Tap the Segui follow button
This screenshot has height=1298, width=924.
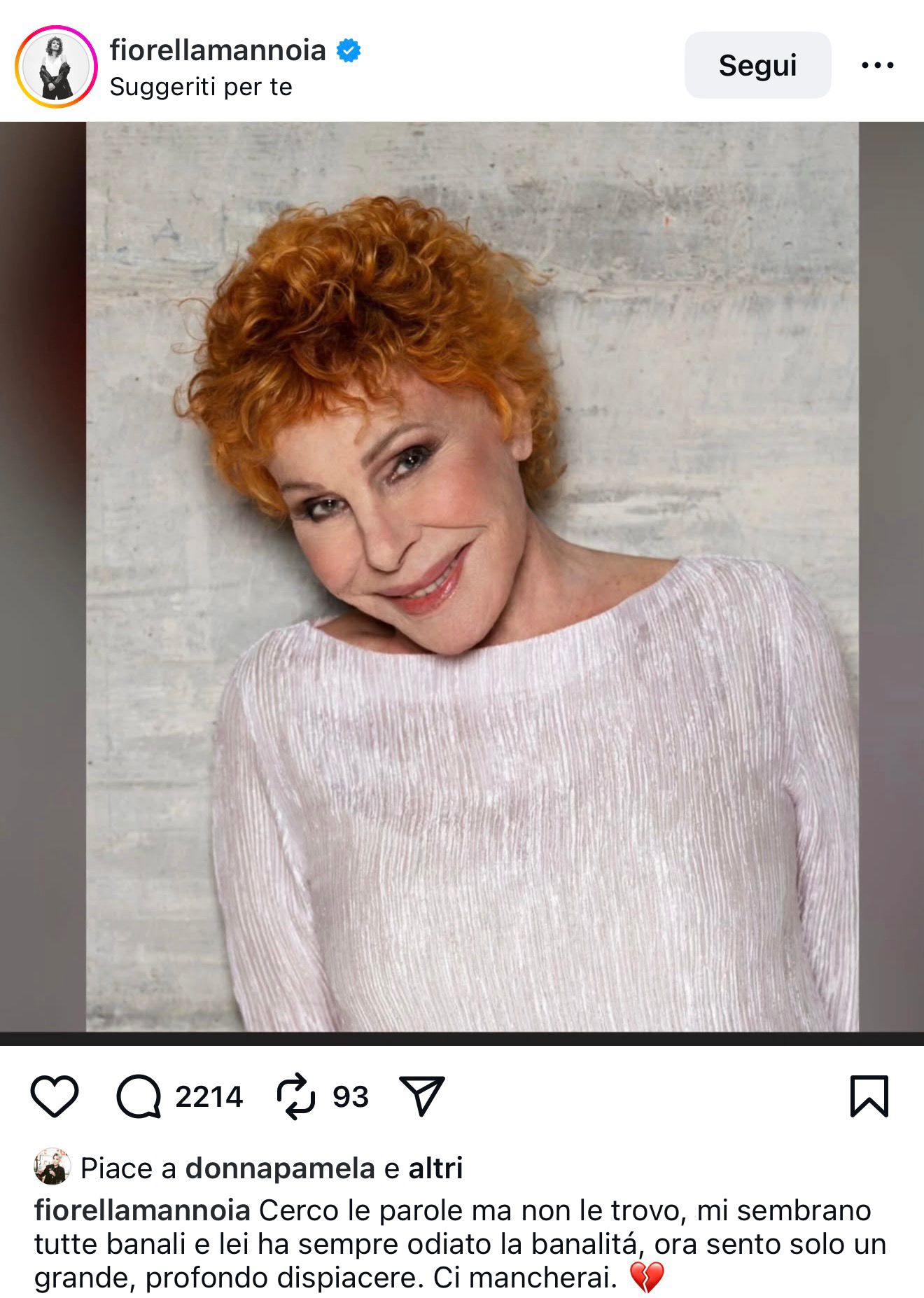(757, 65)
